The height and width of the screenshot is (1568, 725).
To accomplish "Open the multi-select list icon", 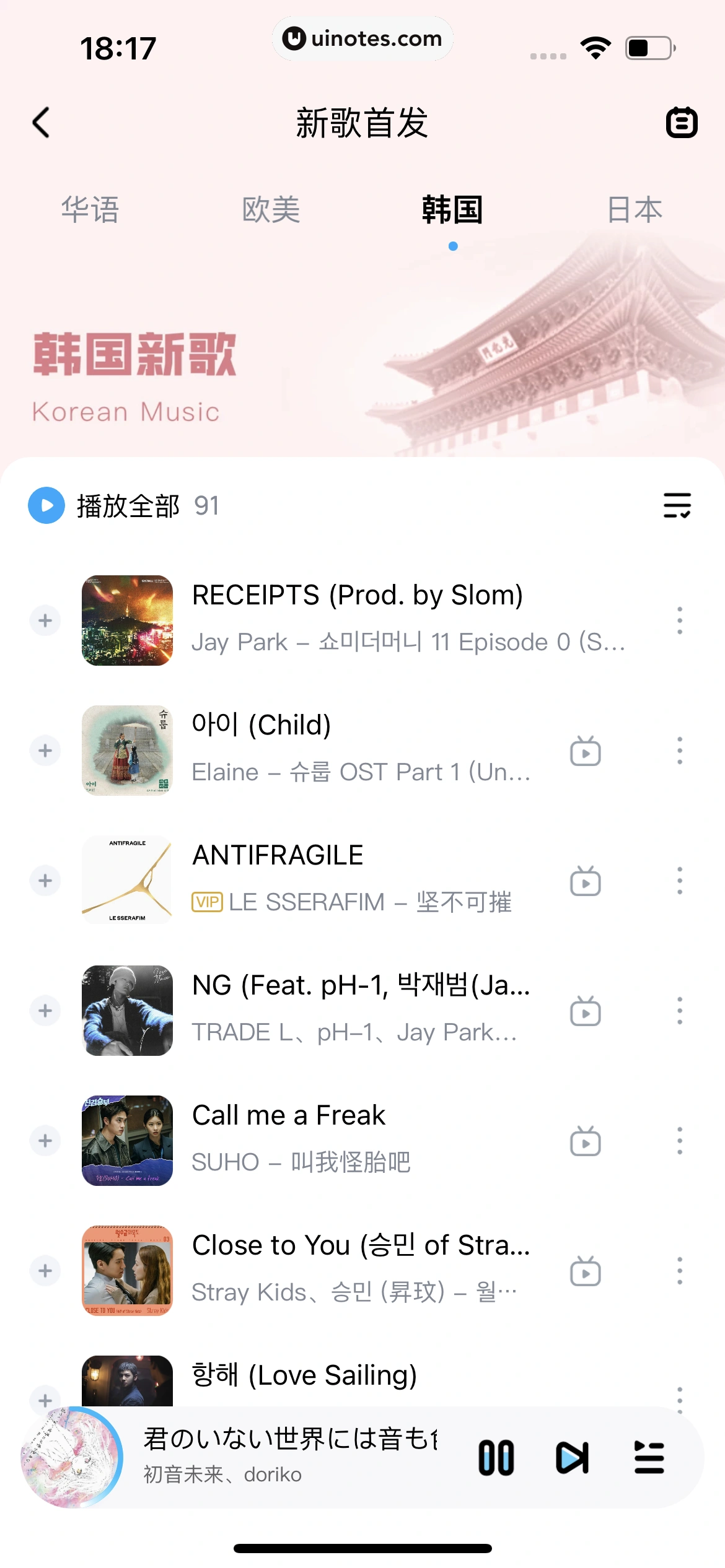I will pos(677,505).
